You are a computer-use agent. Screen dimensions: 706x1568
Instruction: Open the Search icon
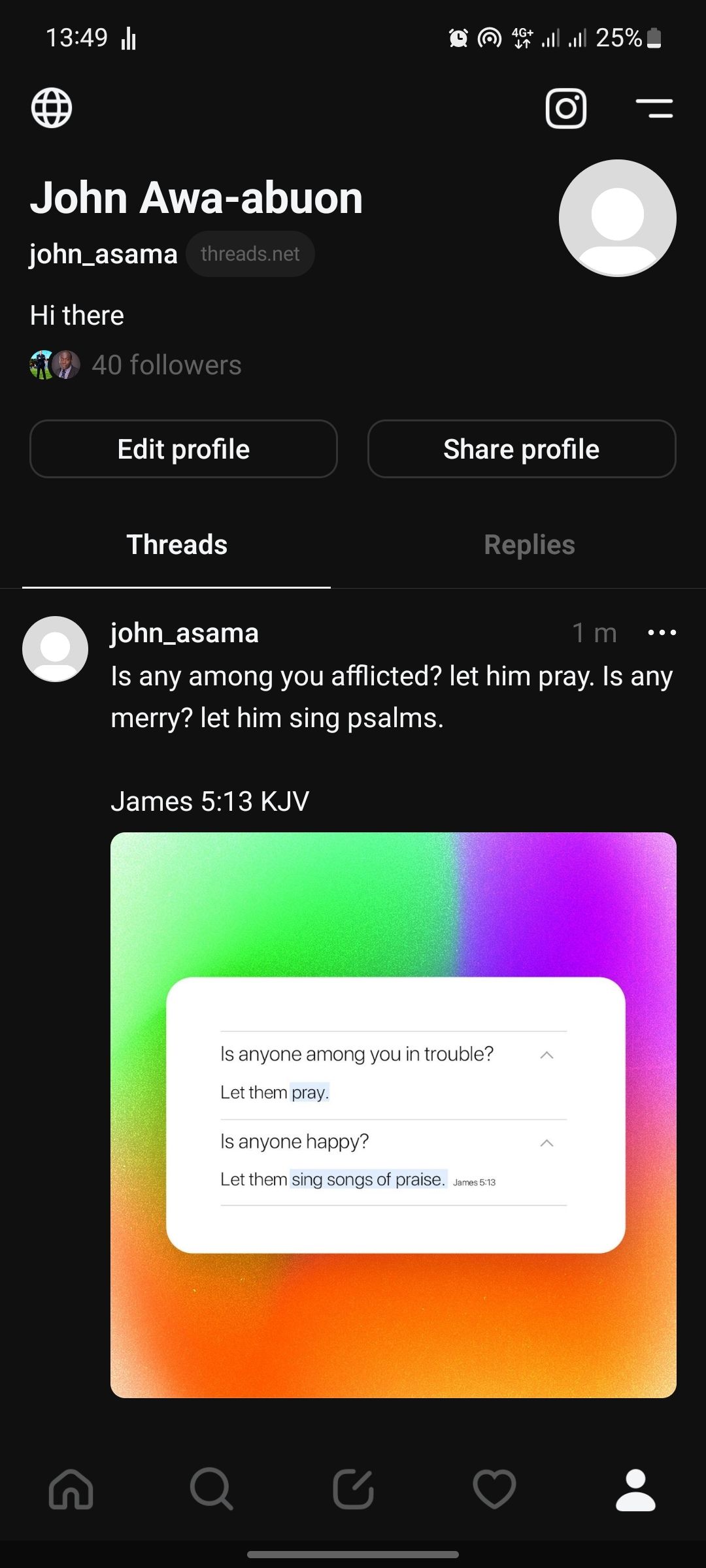point(212,1490)
